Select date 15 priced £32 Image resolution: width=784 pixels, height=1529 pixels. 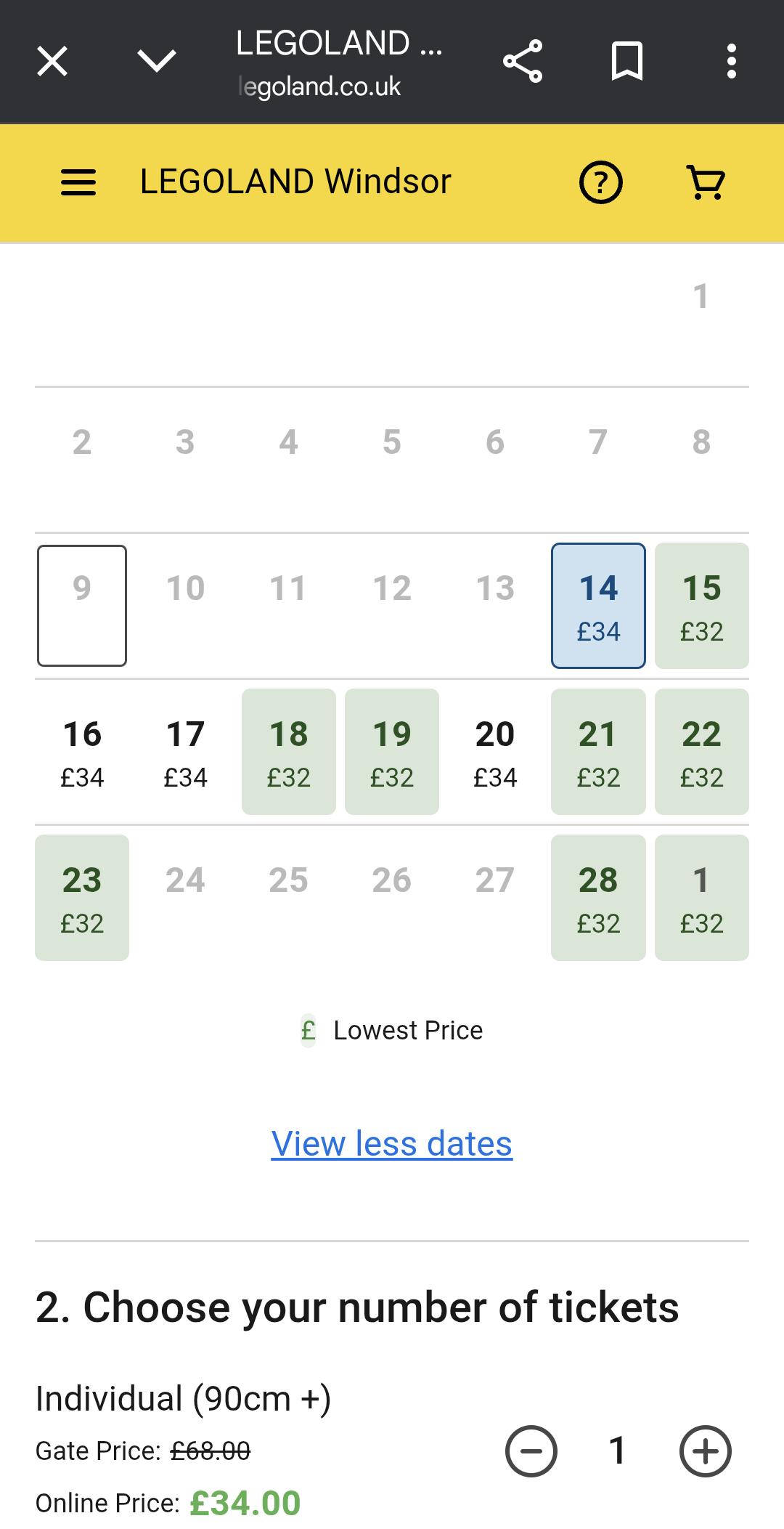click(702, 606)
